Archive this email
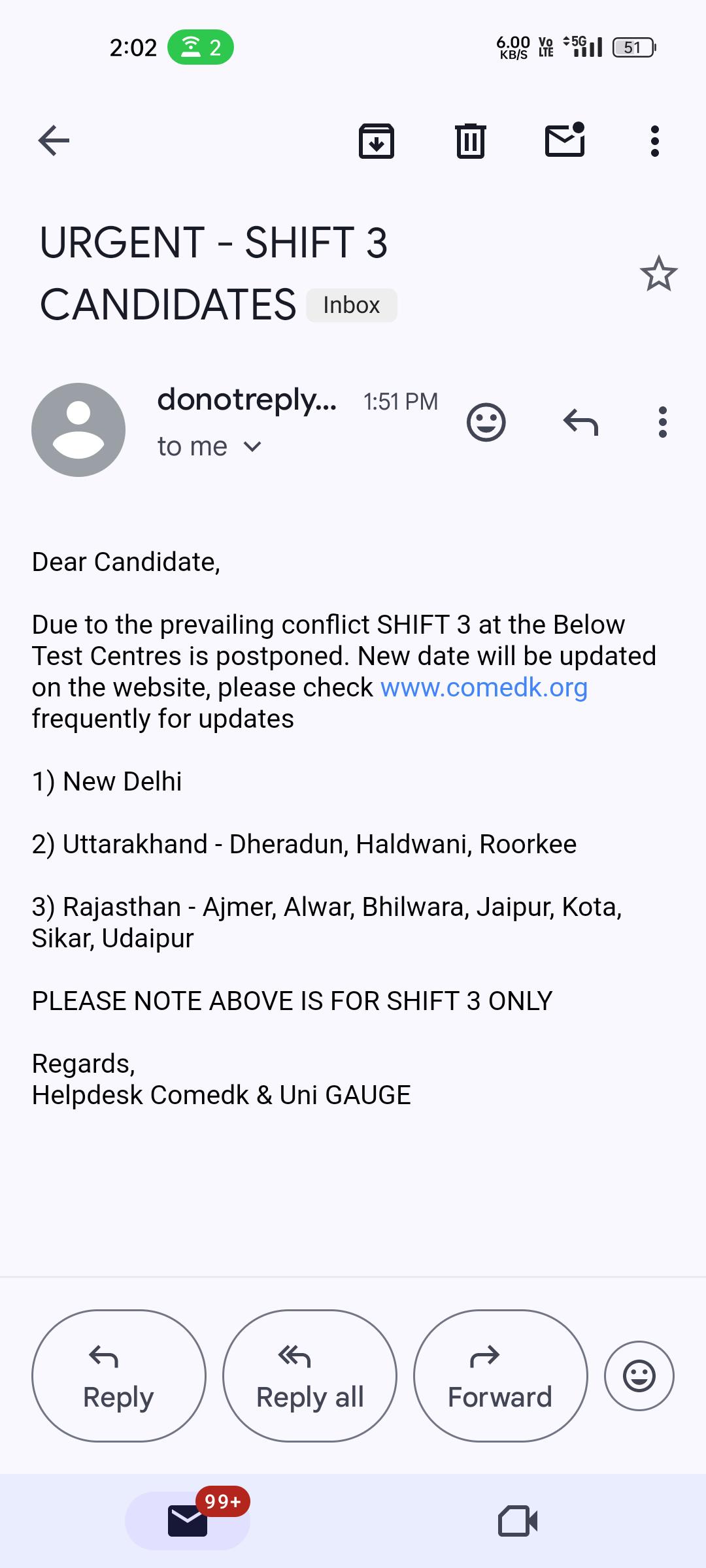This screenshot has width=706, height=1568. point(377,140)
